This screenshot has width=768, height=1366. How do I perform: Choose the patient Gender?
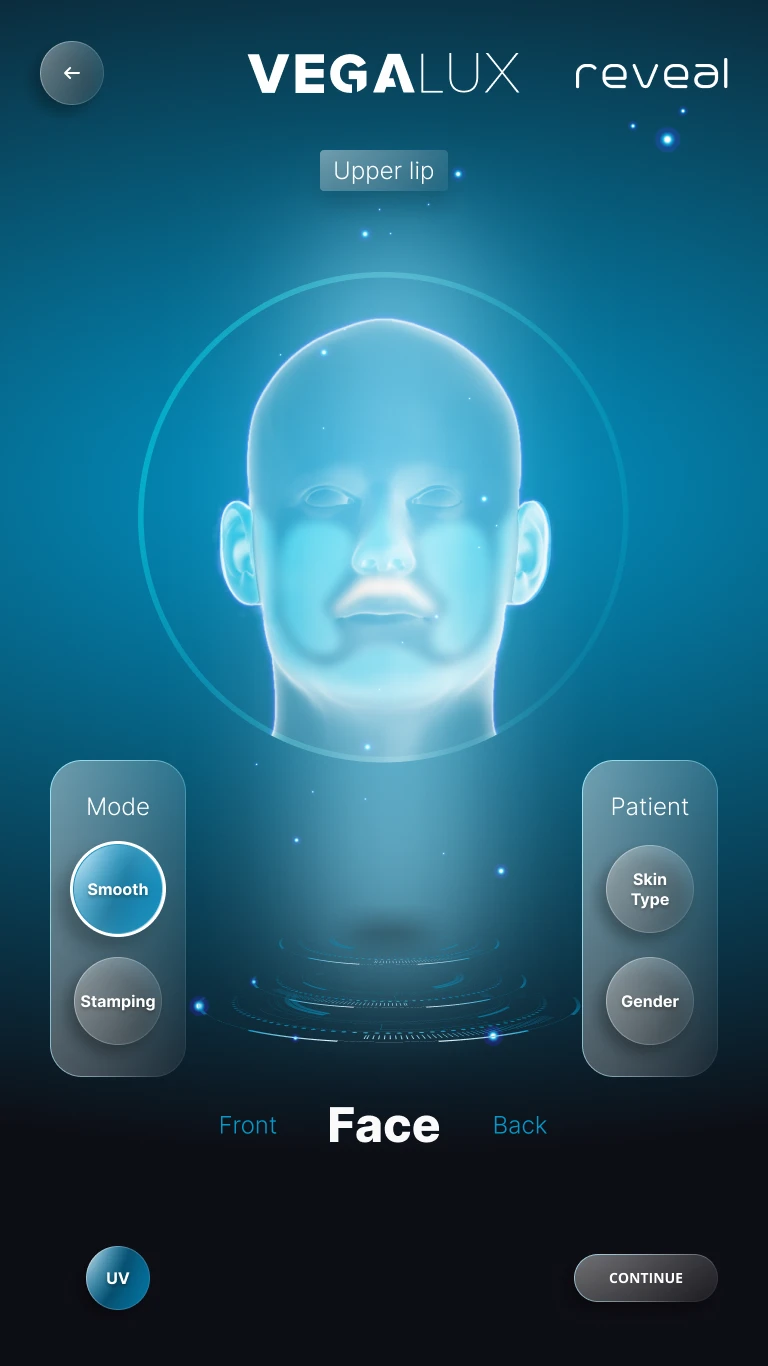(x=650, y=1001)
